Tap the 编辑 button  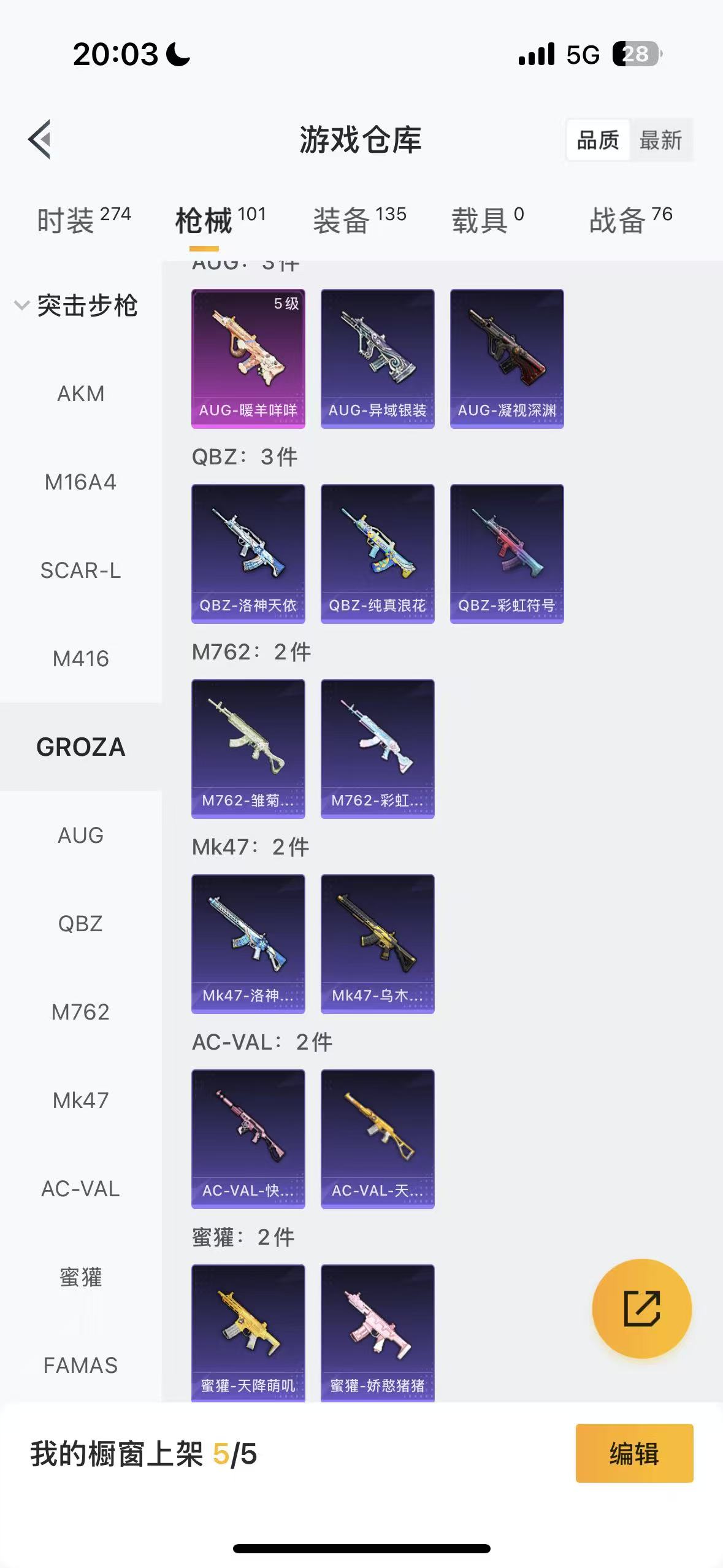(x=634, y=1453)
